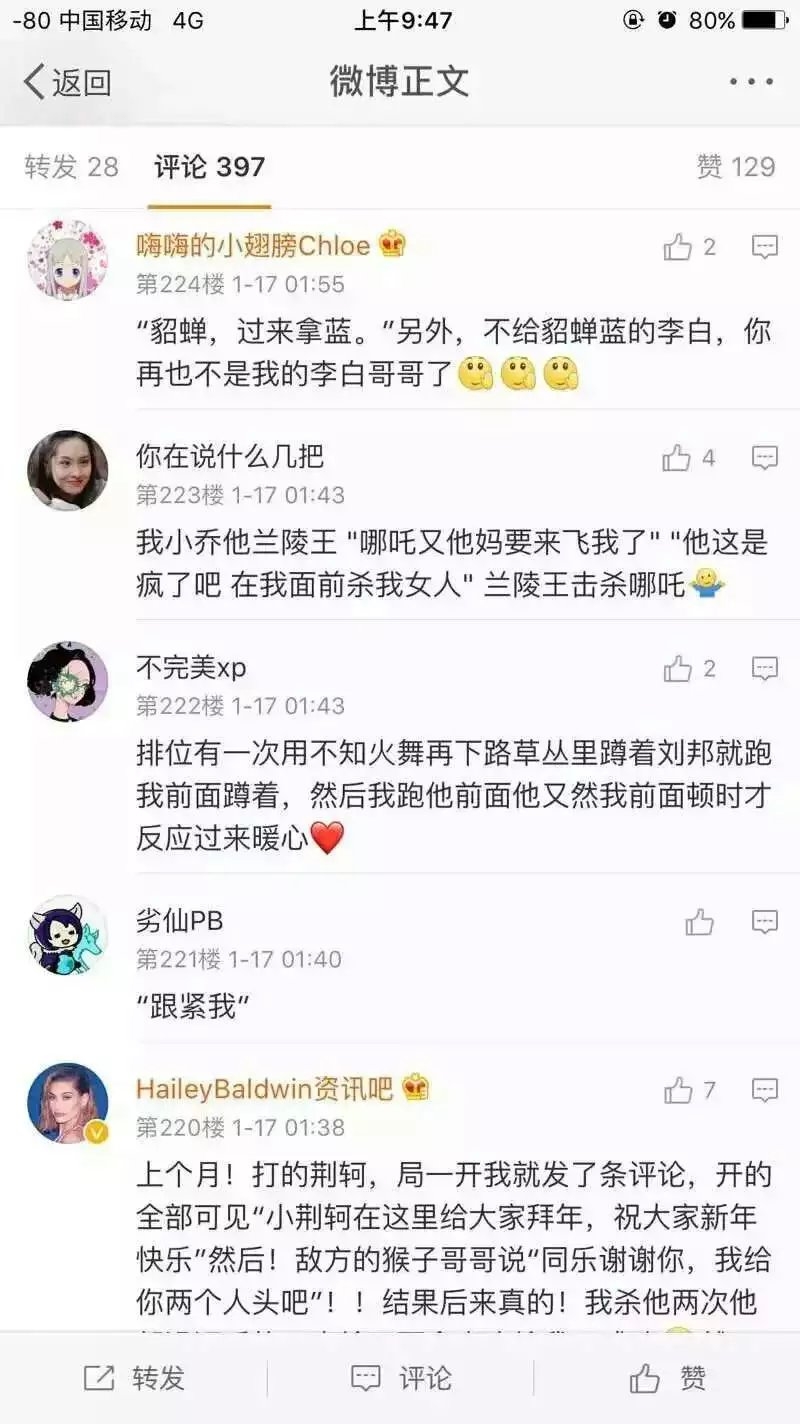800x1424 pixels.
Task: Like the comment by 不完美xp
Action: [x=679, y=669]
